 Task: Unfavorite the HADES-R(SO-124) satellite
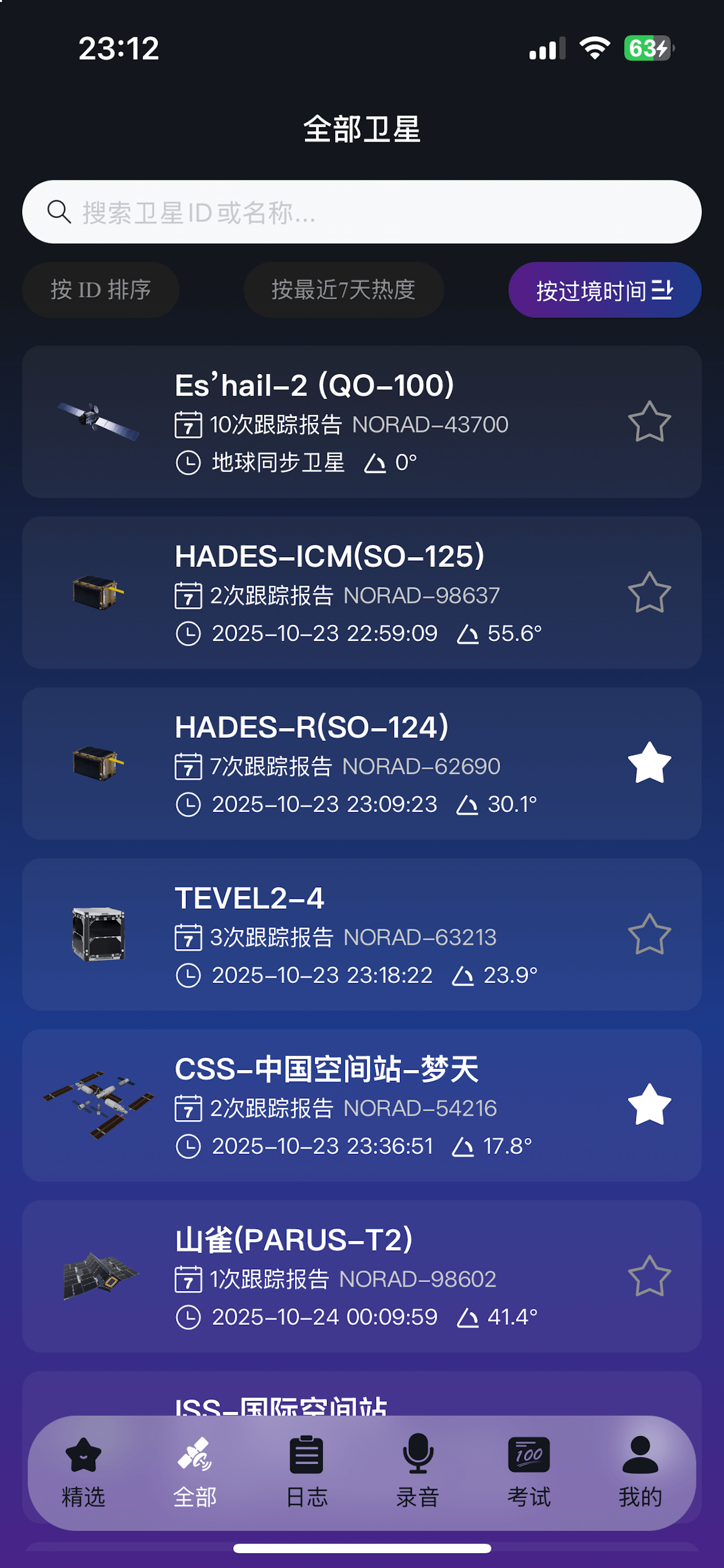tap(649, 764)
